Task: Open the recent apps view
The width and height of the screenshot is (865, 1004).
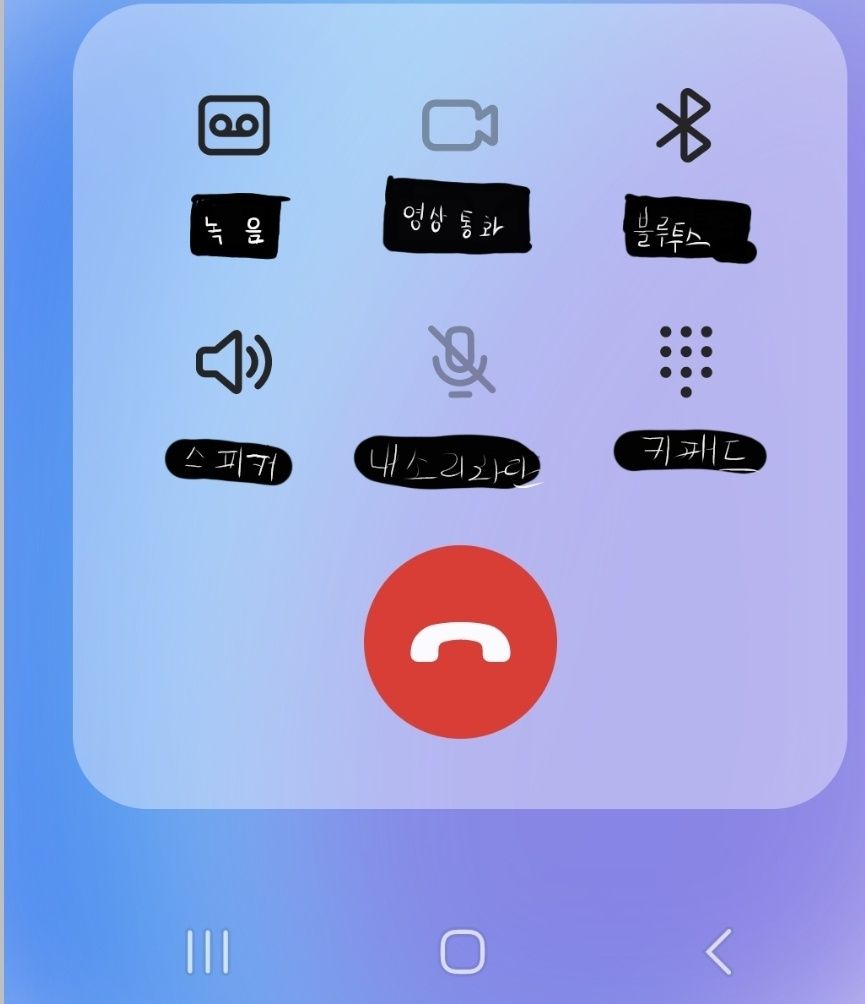Action: pyautogui.click(x=208, y=951)
